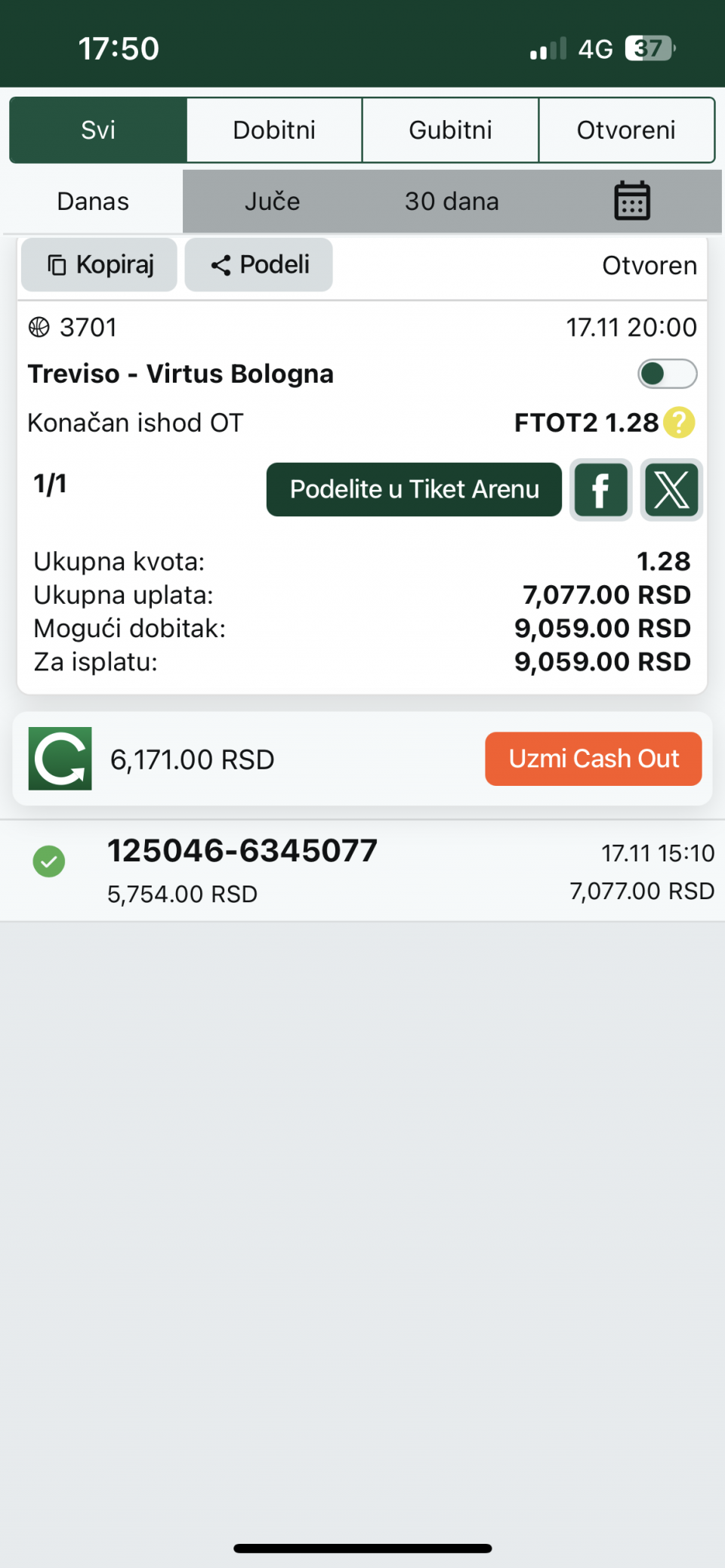Select the Dobitni tab
This screenshot has width=725, height=1568.
click(x=274, y=130)
